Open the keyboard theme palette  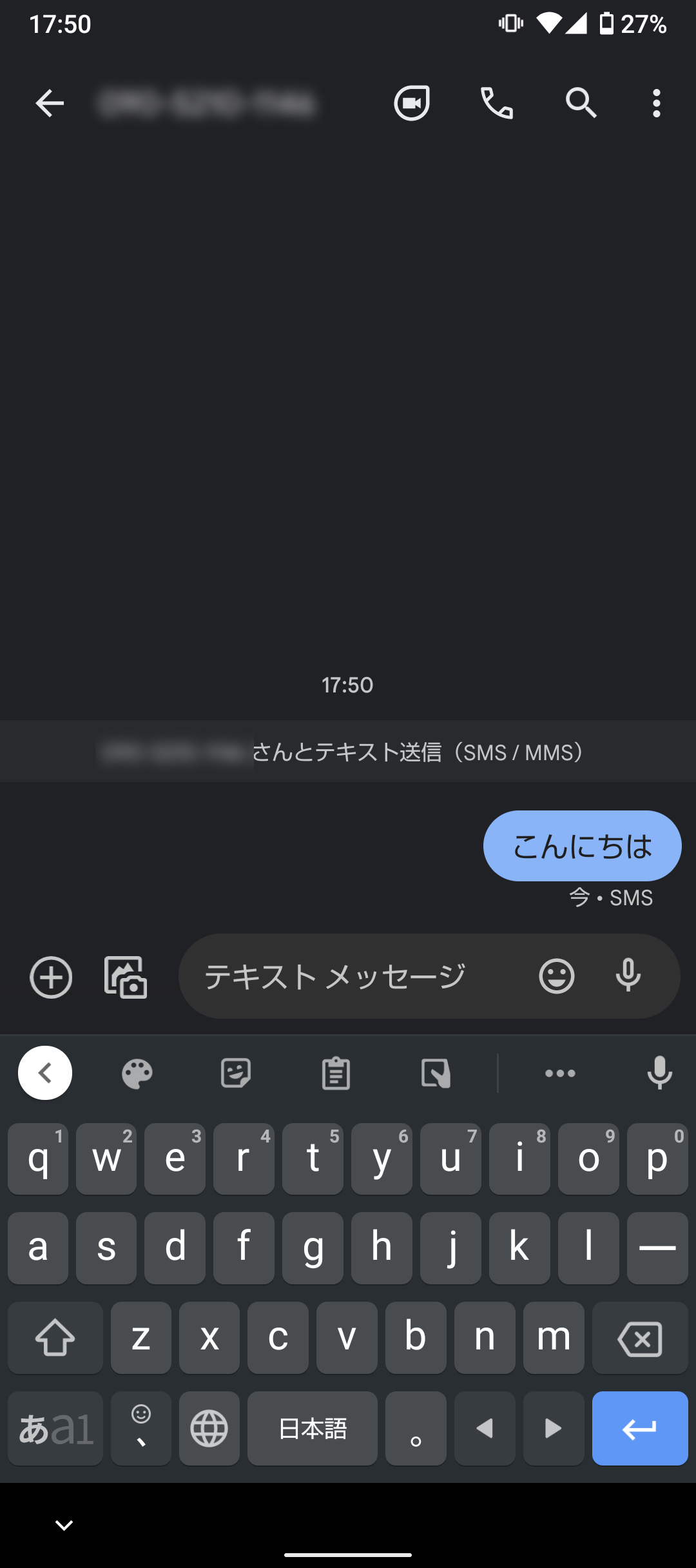(137, 1073)
